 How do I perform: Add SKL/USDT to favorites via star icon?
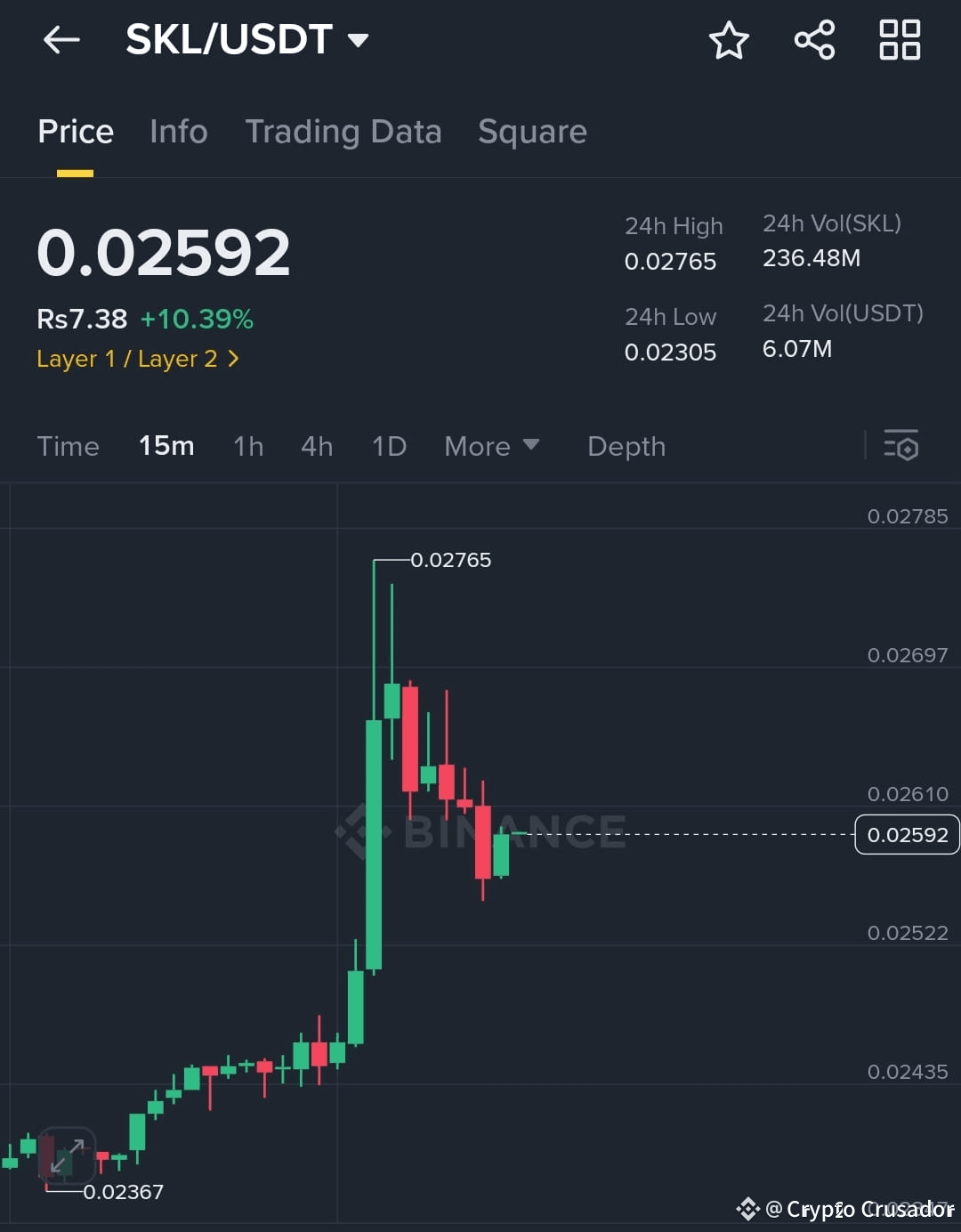coord(729,39)
